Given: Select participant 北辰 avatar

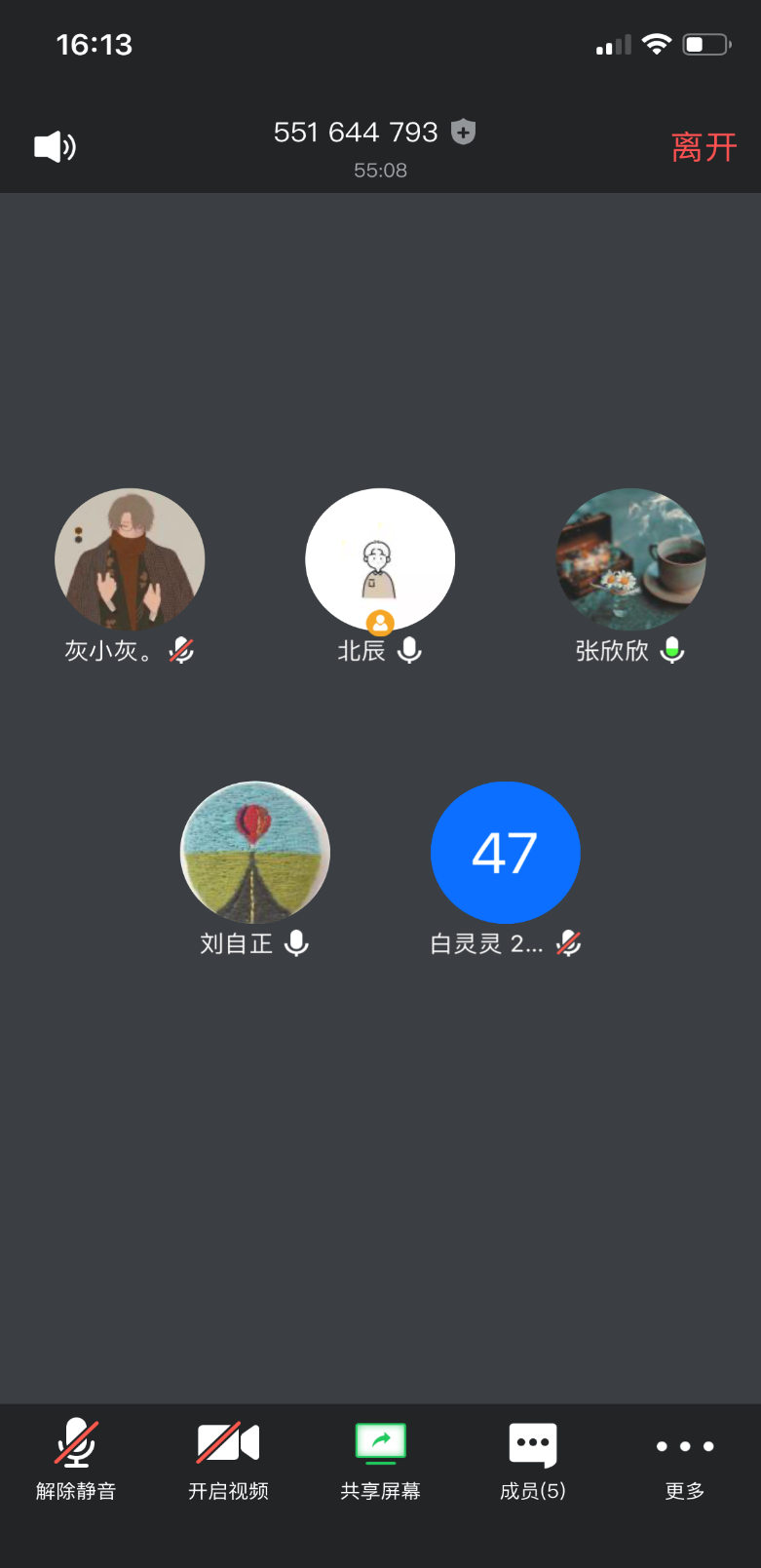Looking at the screenshot, I should coord(380,559).
